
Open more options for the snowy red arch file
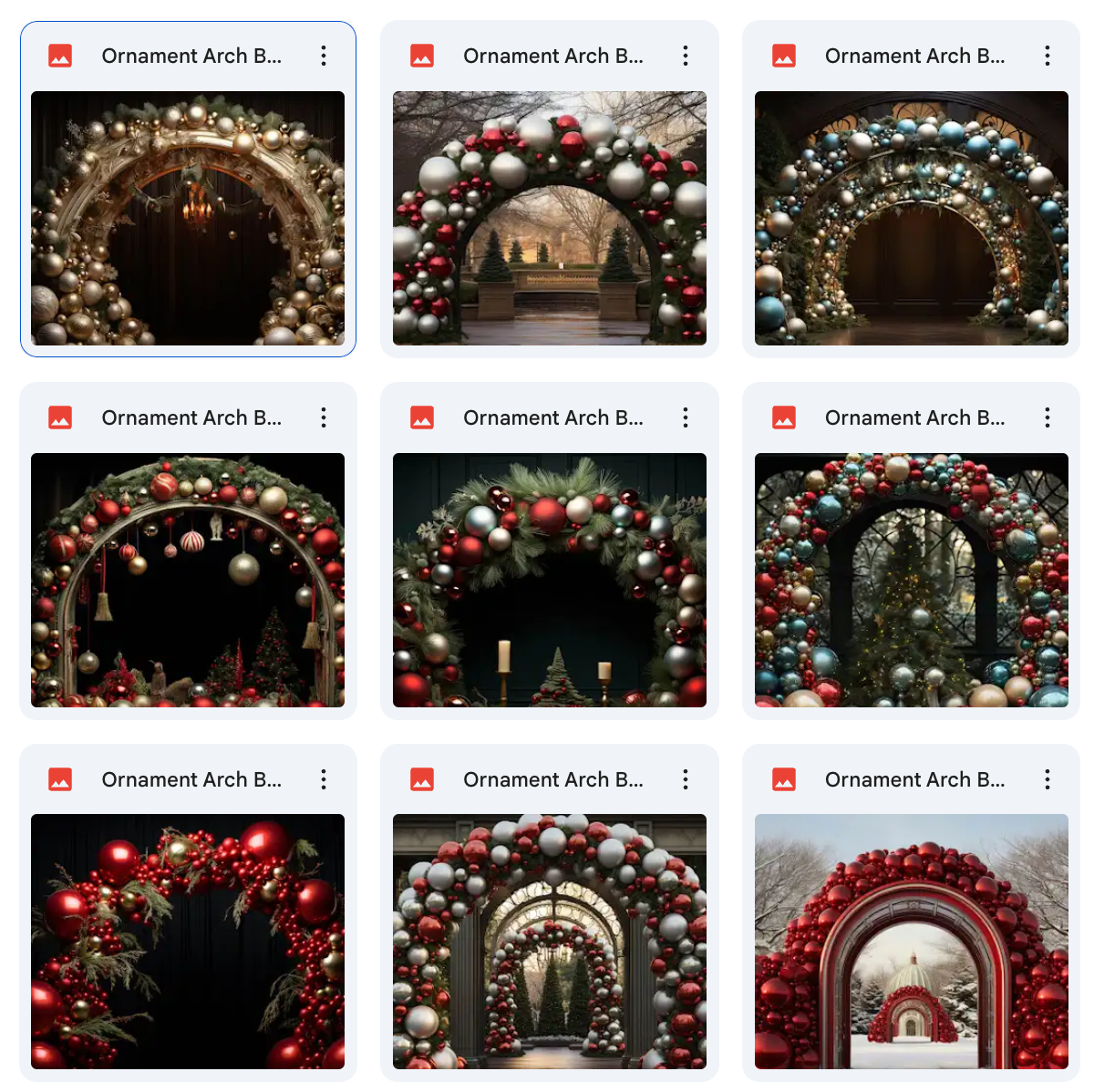pos(1048,780)
